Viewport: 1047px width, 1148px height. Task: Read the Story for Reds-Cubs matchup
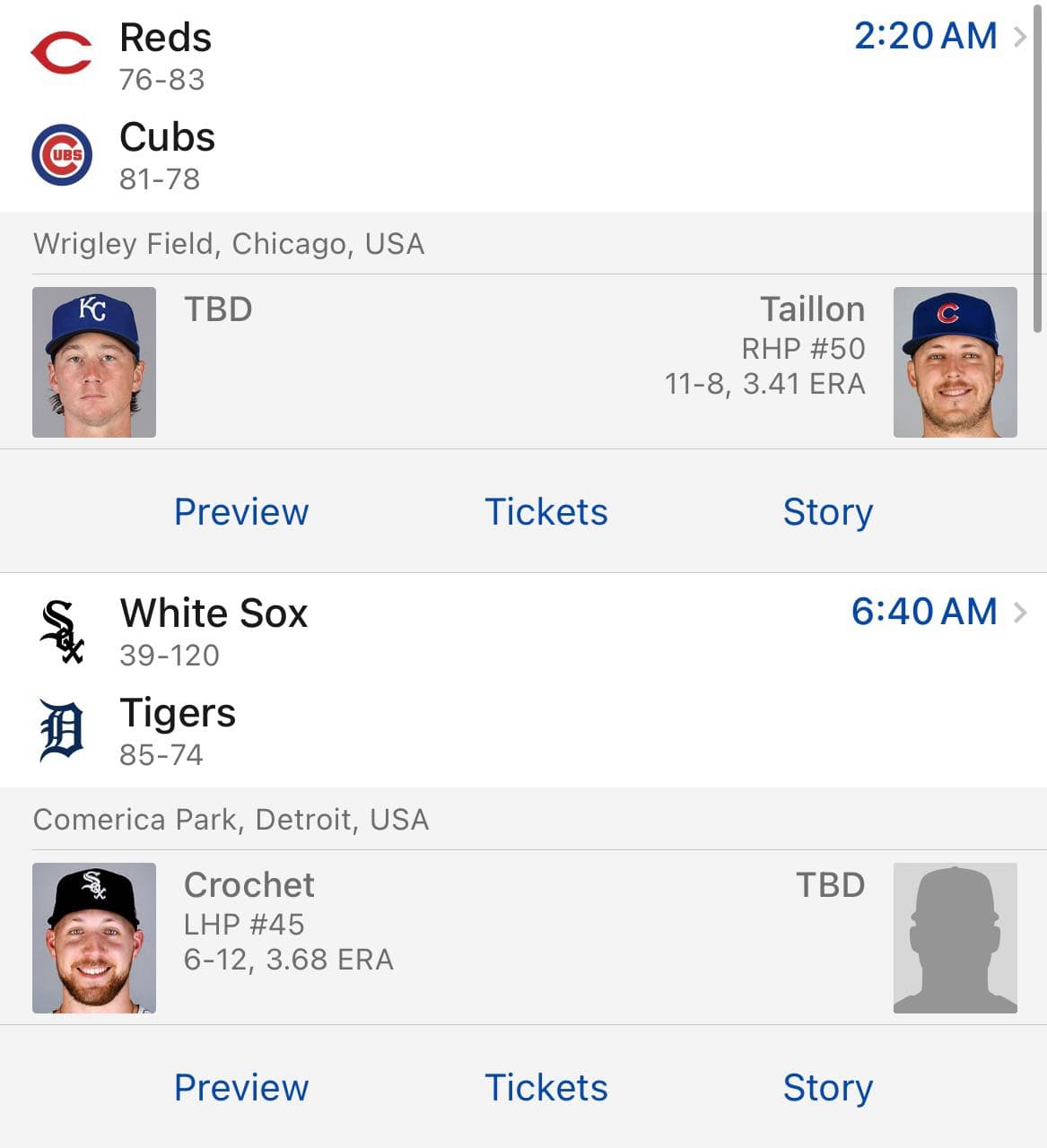827,512
